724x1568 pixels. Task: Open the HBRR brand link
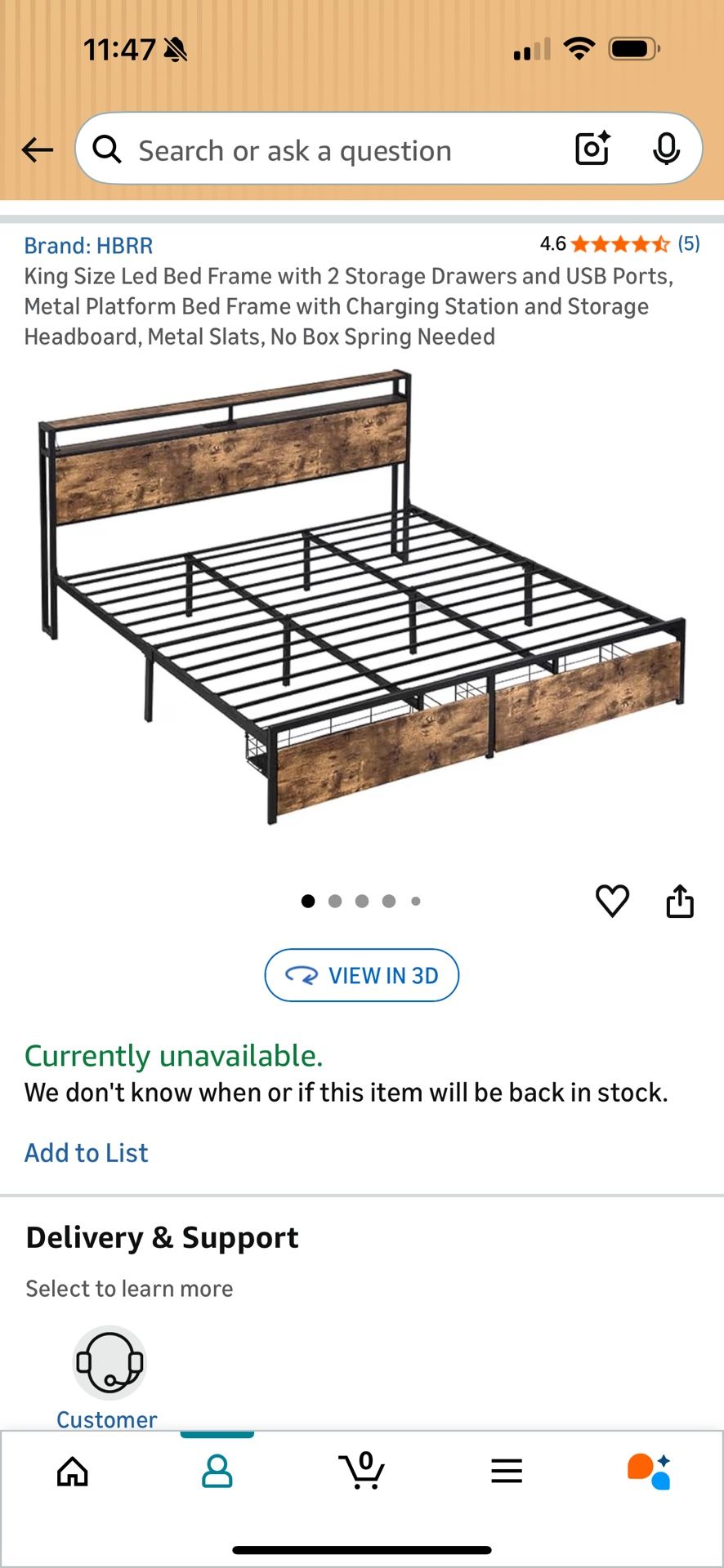(88, 244)
